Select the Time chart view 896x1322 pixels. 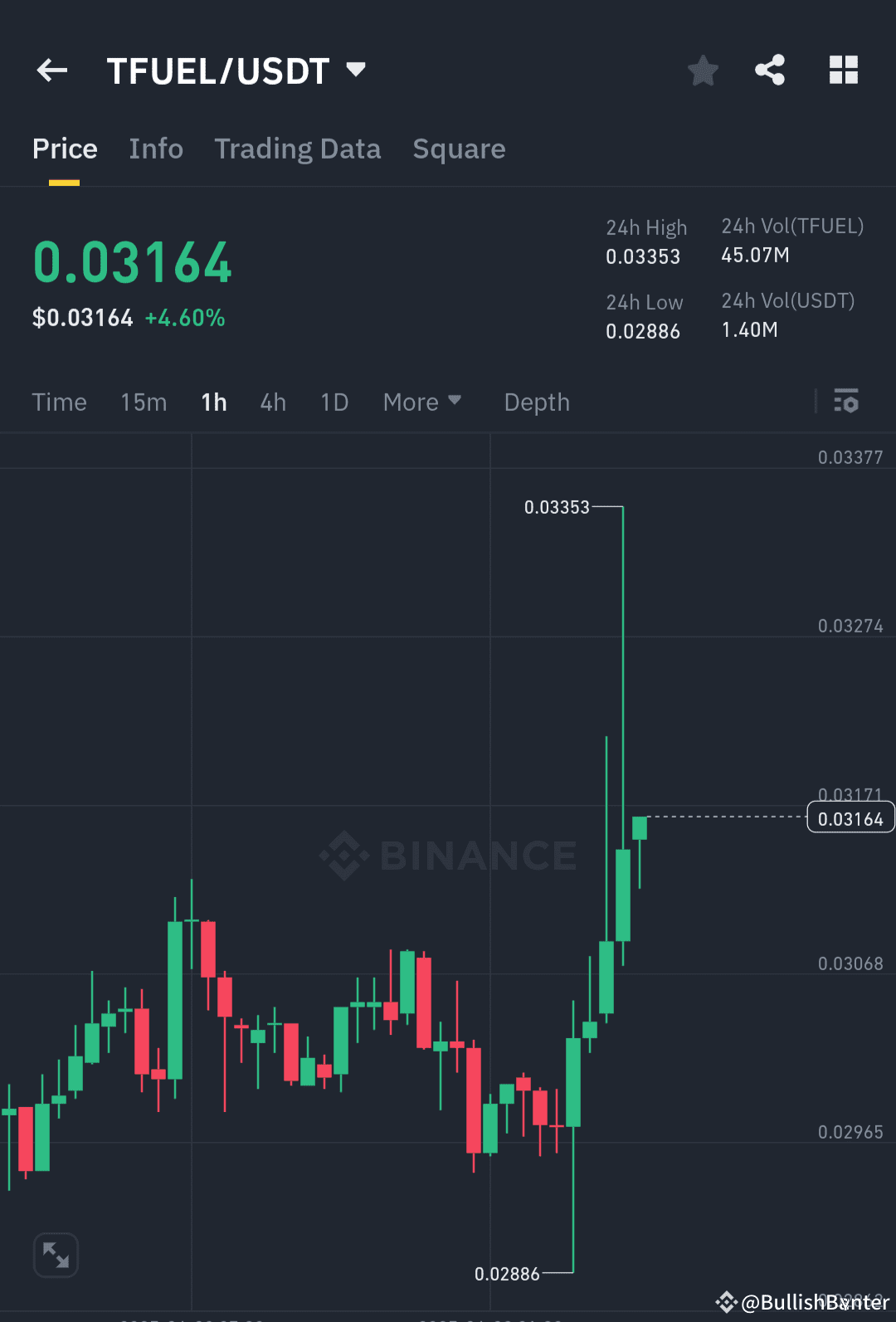pyautogui.click(x=59, y=402)
